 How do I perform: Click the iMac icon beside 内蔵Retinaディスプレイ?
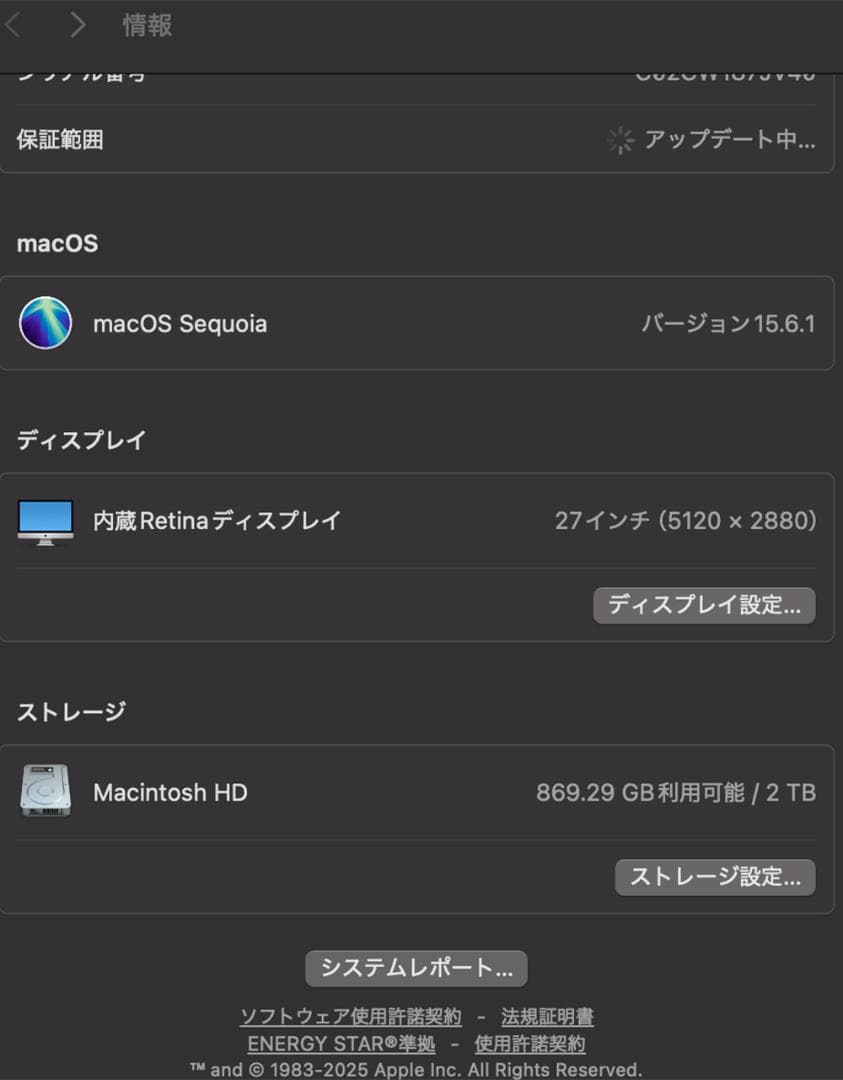point(45,521)
